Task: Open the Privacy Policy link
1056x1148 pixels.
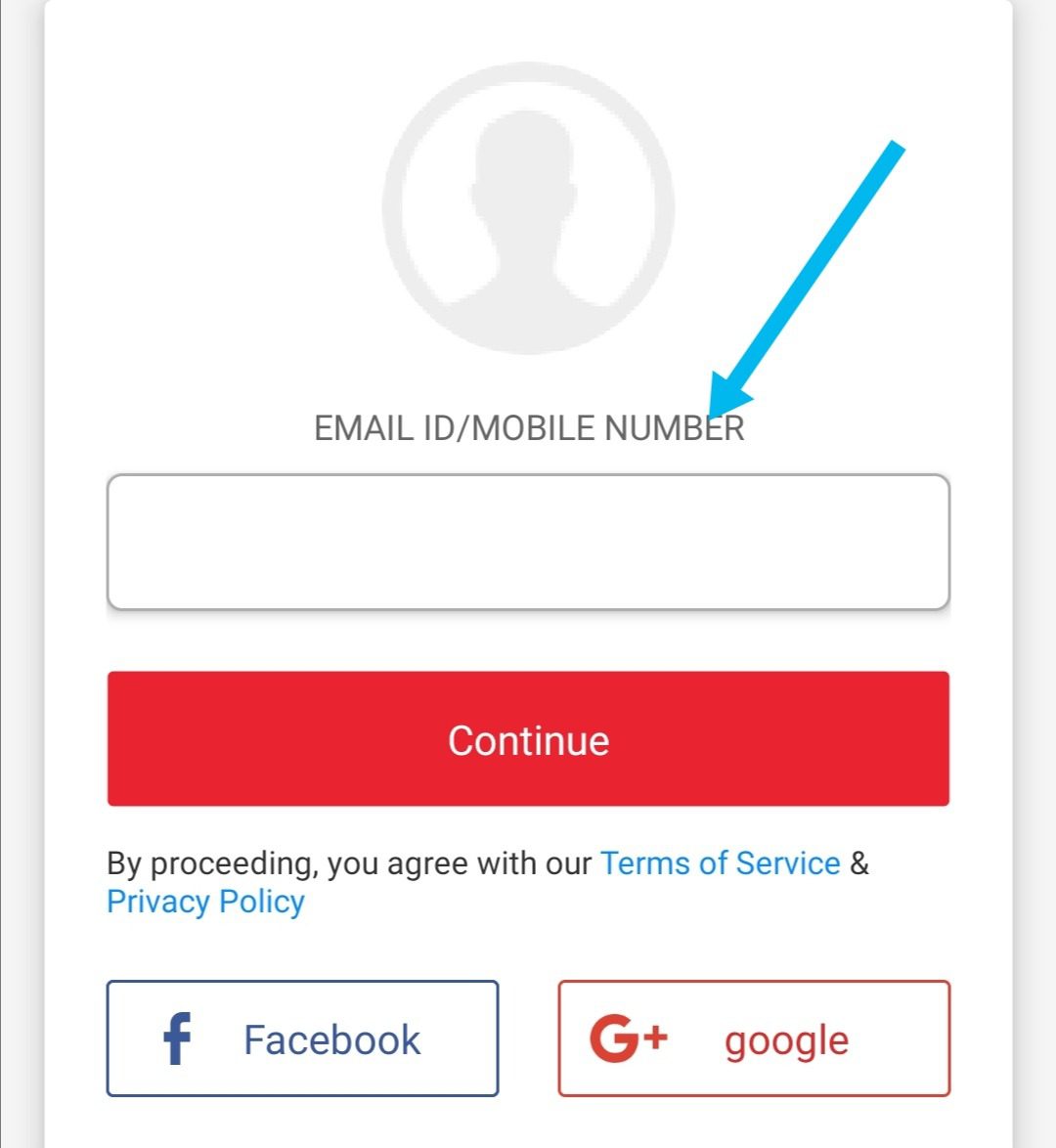Action: (205, 902)
